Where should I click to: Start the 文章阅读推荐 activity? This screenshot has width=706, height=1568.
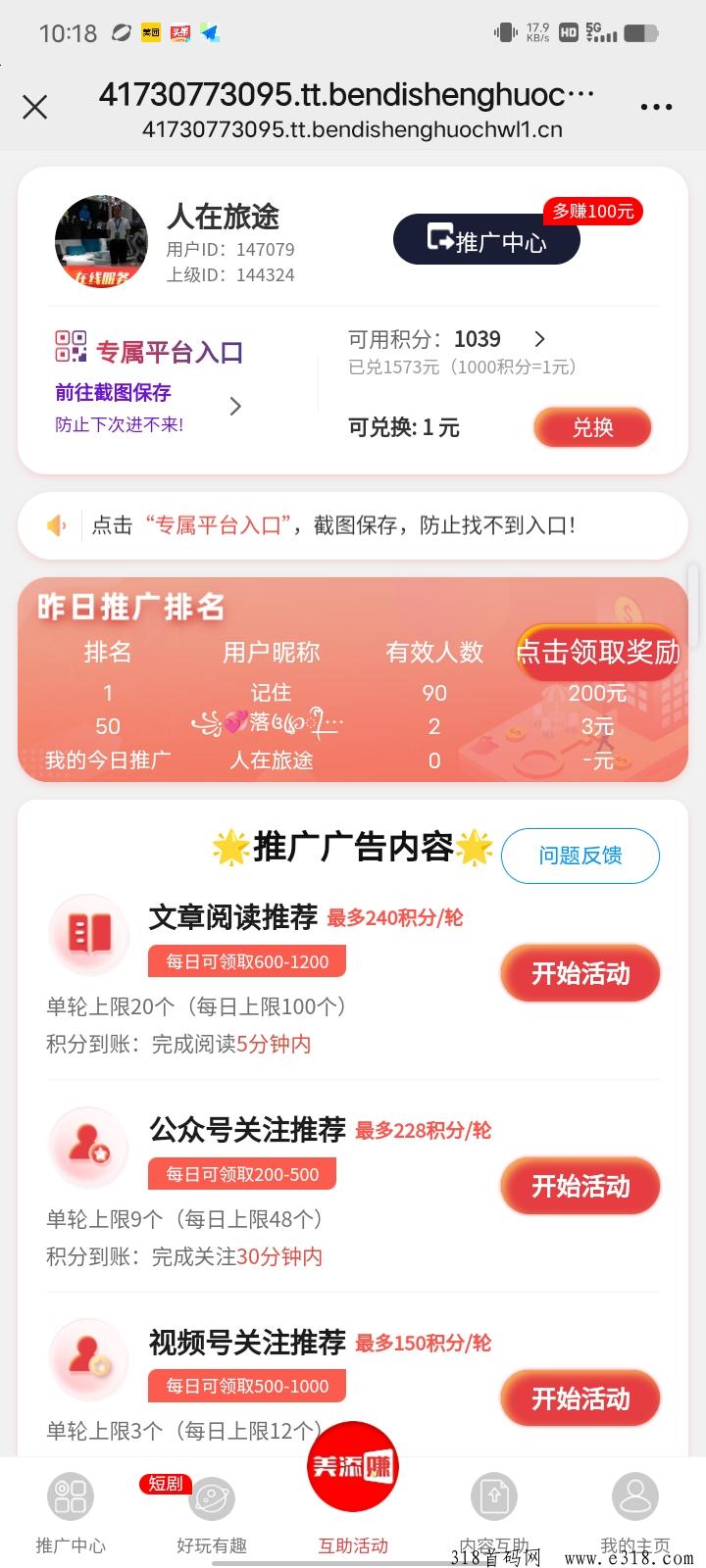coord(580,973)
